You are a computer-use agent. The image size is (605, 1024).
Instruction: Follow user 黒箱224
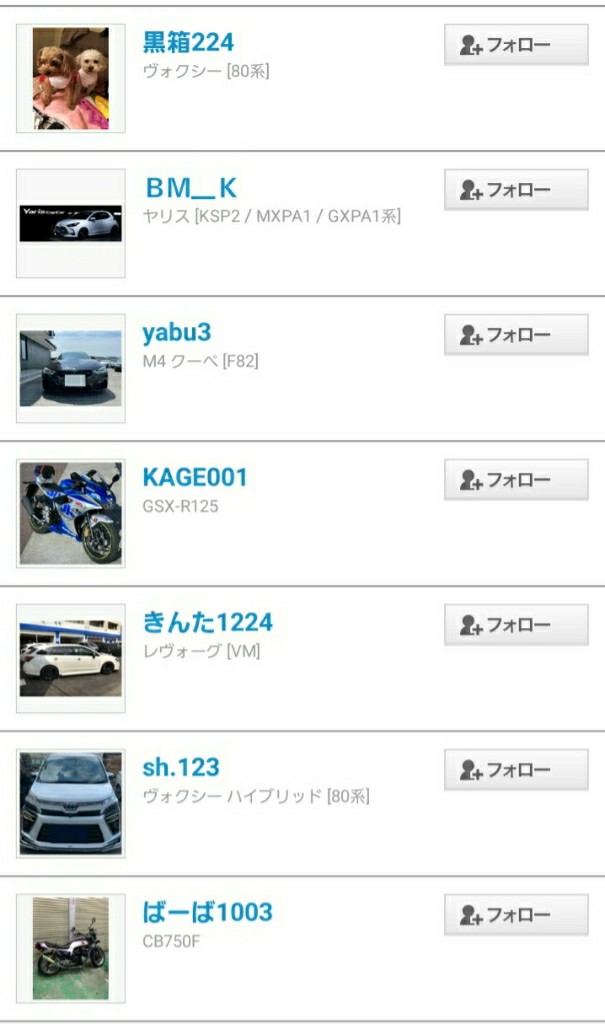pos(516,45)
